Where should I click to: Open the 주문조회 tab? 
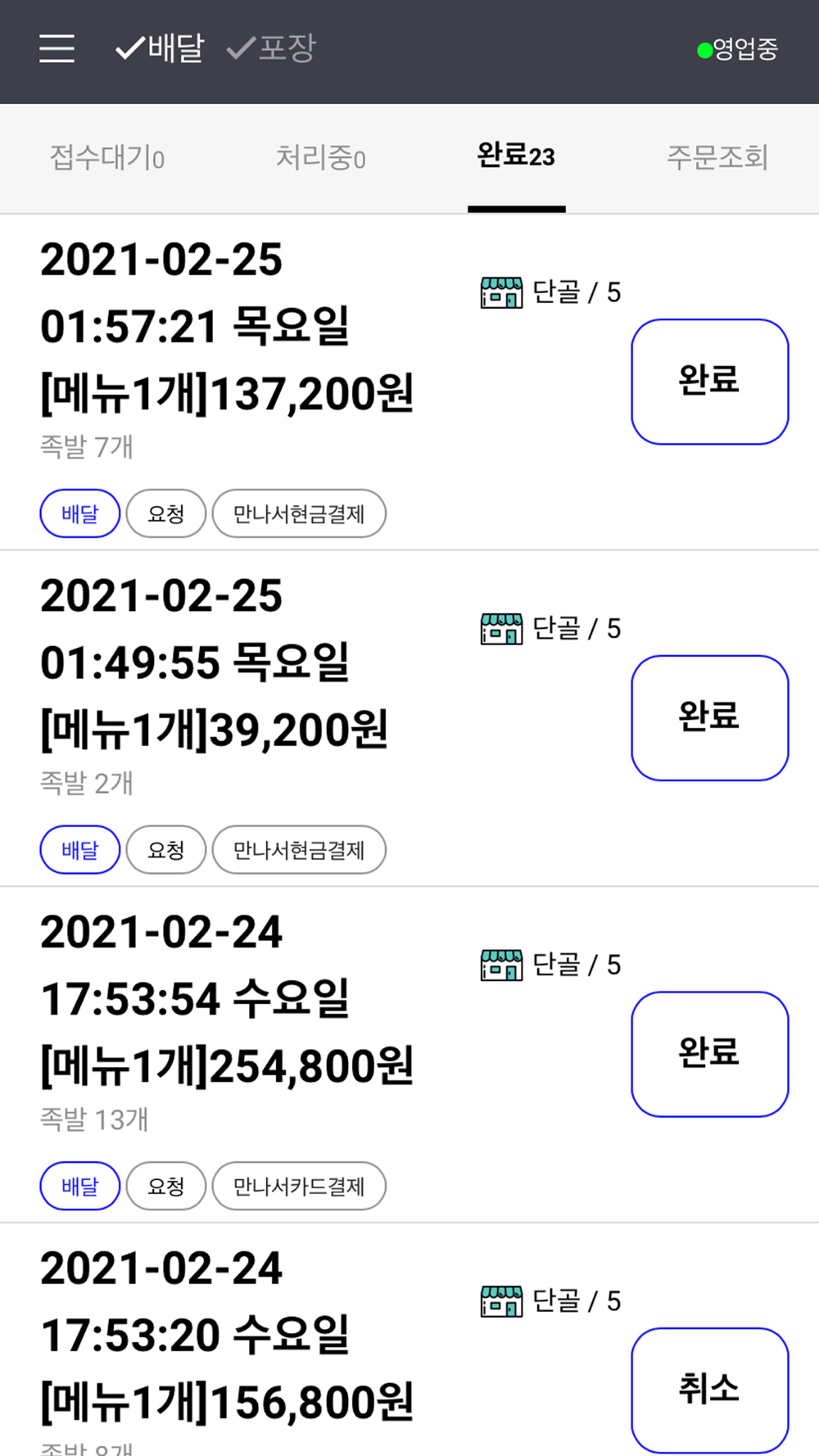pyautogui.click(x=717, y=157)
